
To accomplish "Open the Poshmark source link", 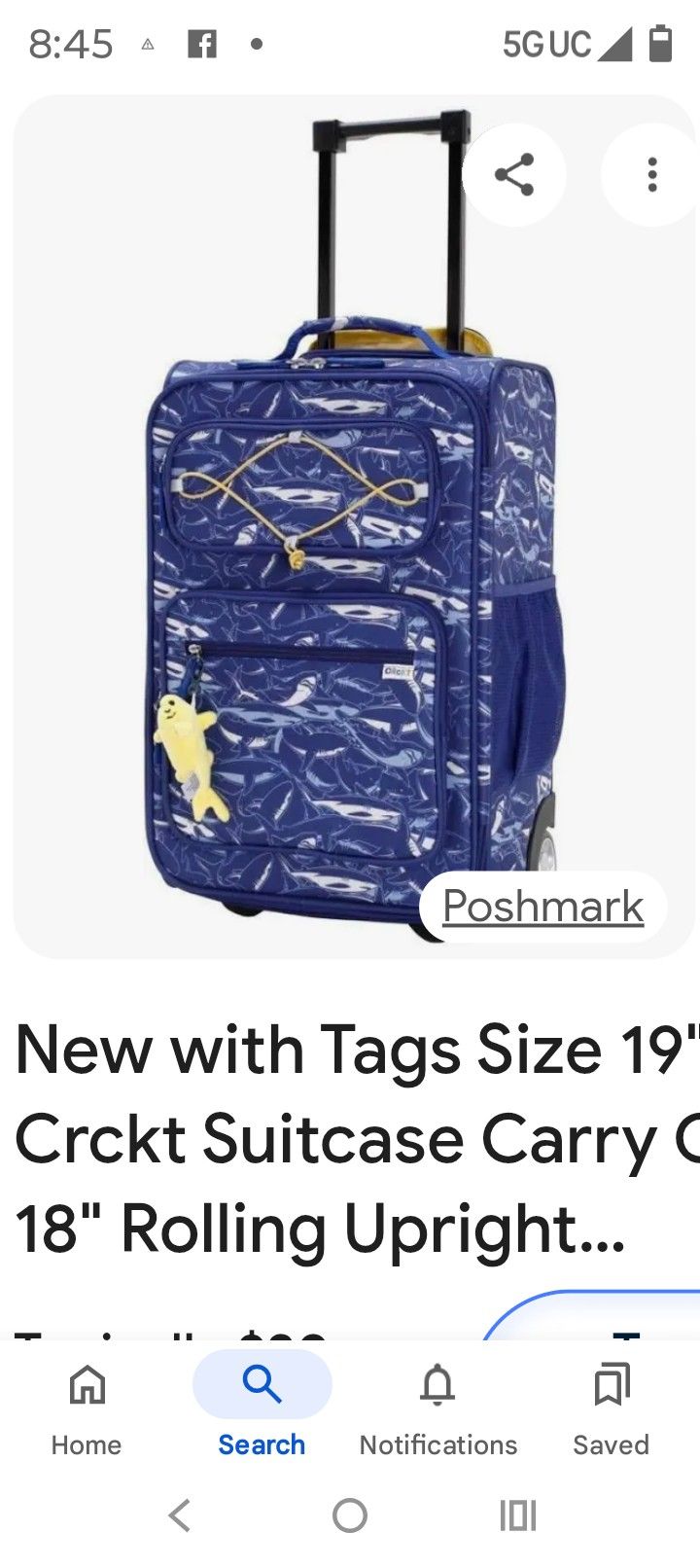I will tap(542, 907).
